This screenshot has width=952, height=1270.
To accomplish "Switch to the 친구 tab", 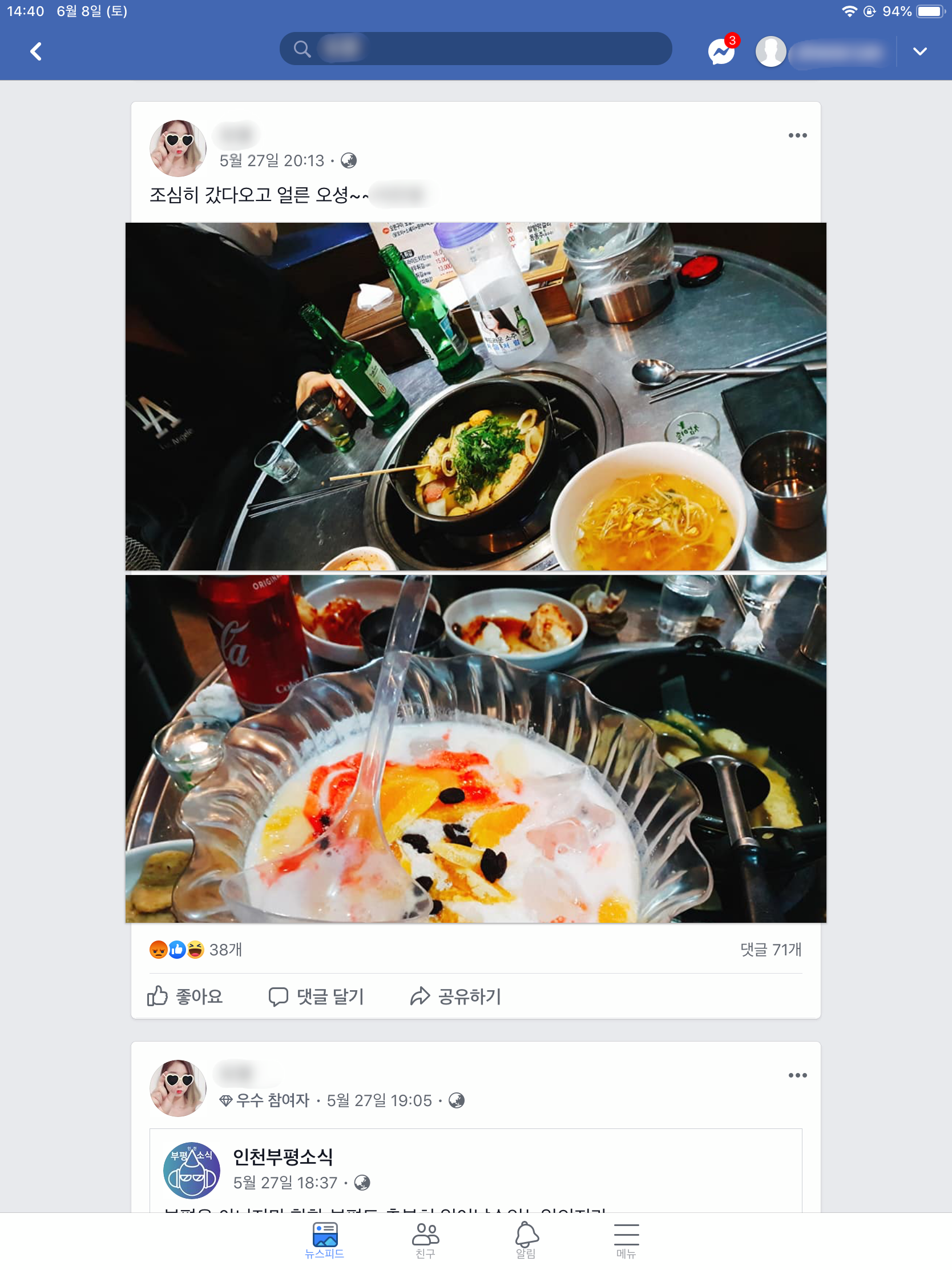I will [425, 1240].
